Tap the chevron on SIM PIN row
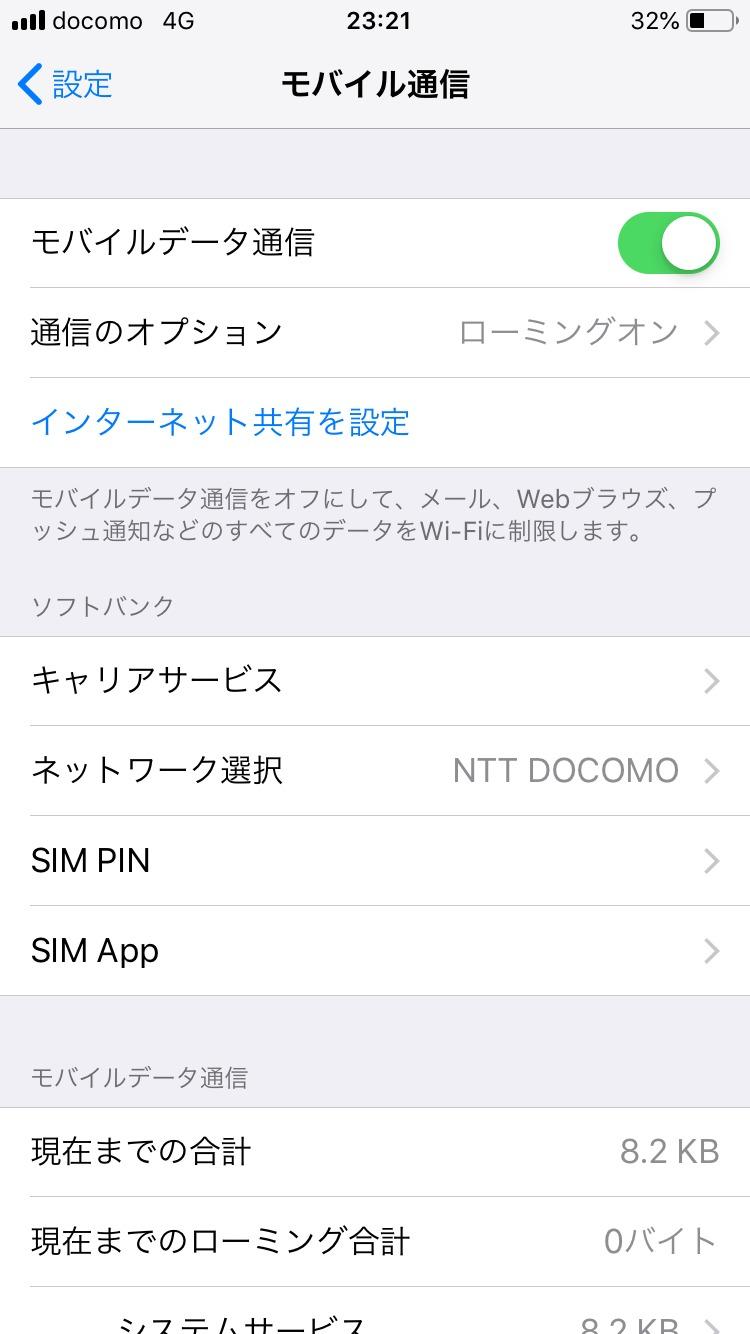 point(711,861)
